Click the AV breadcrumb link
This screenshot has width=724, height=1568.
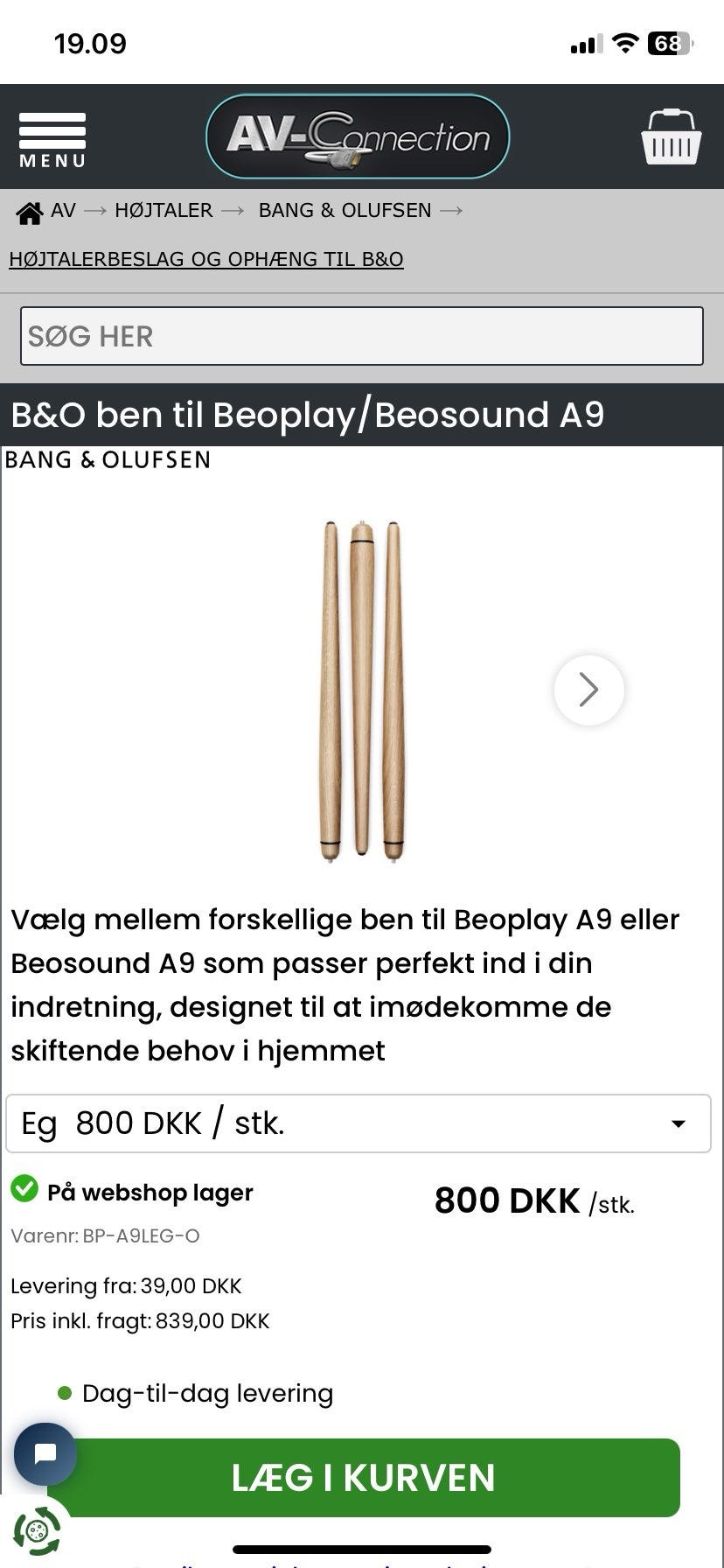coord(63,210)
